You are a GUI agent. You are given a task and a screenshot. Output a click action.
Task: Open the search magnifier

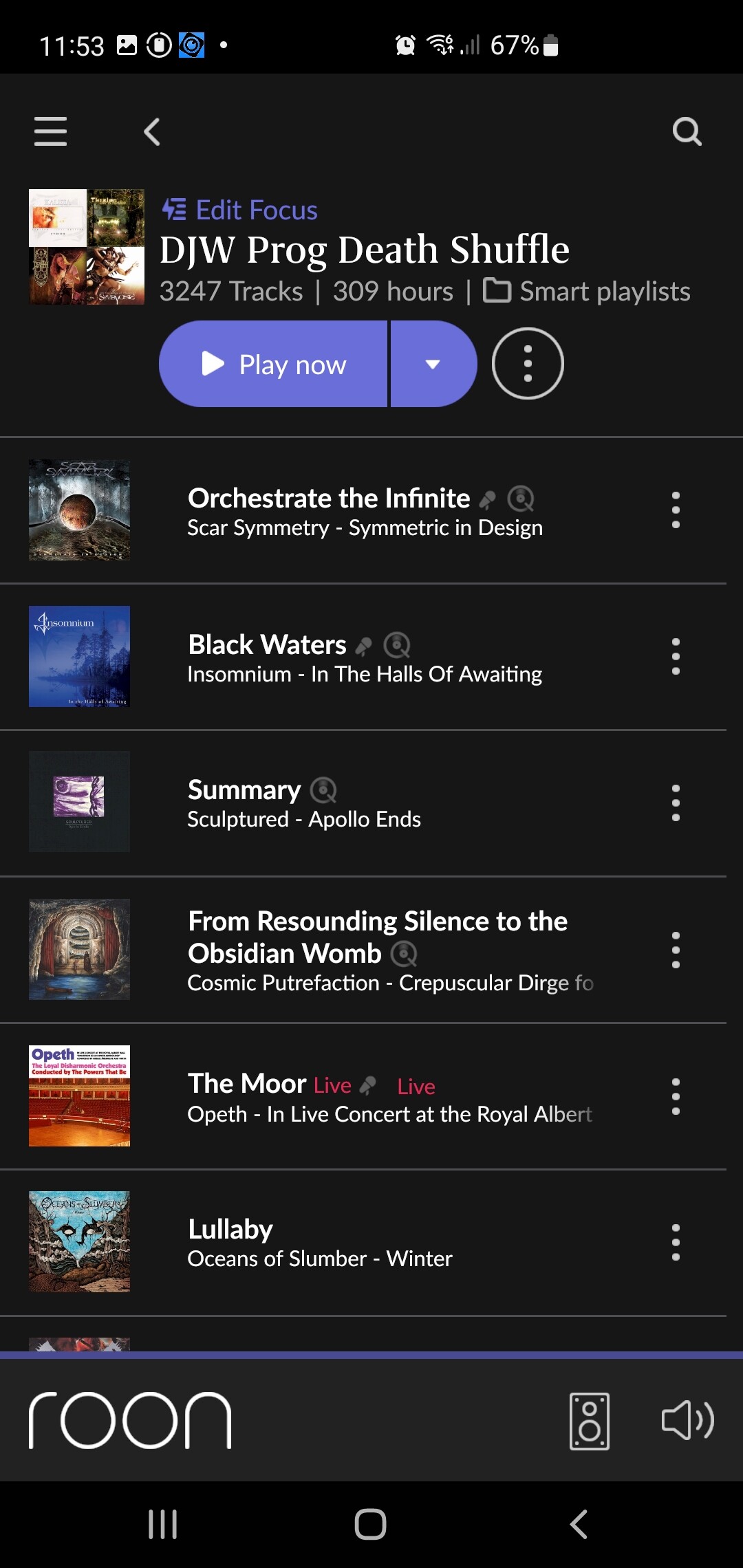pyautogui.click(x=686, y=131)
